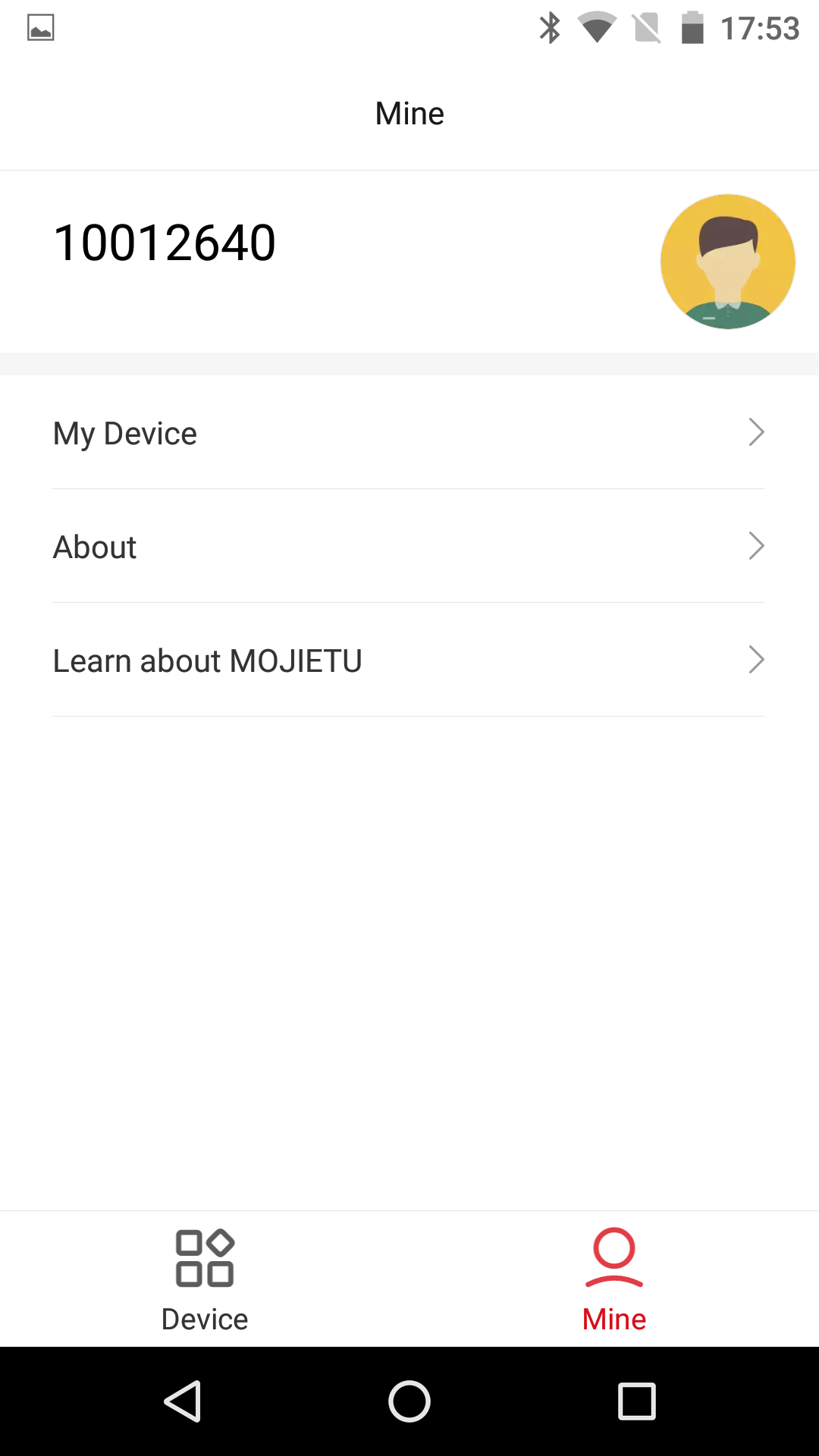Select the Mine tab
The height and width of the screenshot is (1456, 819).
pos(614,1279)
